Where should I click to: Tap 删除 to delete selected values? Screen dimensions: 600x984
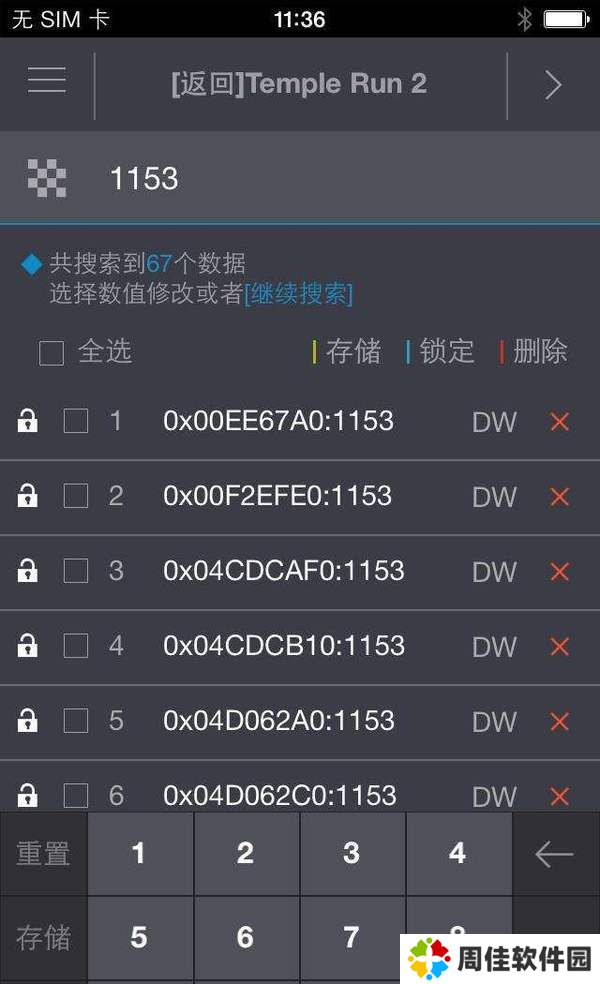pyautogui.click(x=535, y=352)
